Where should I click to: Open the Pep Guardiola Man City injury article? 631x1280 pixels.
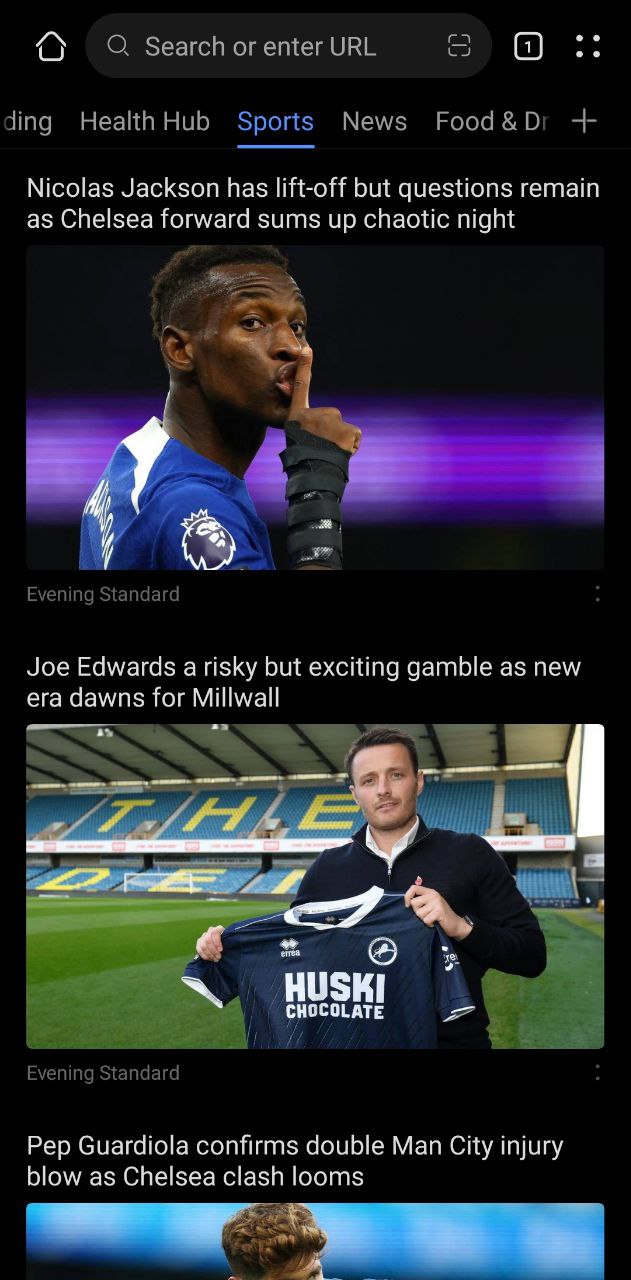click(x=295, y=1160)
